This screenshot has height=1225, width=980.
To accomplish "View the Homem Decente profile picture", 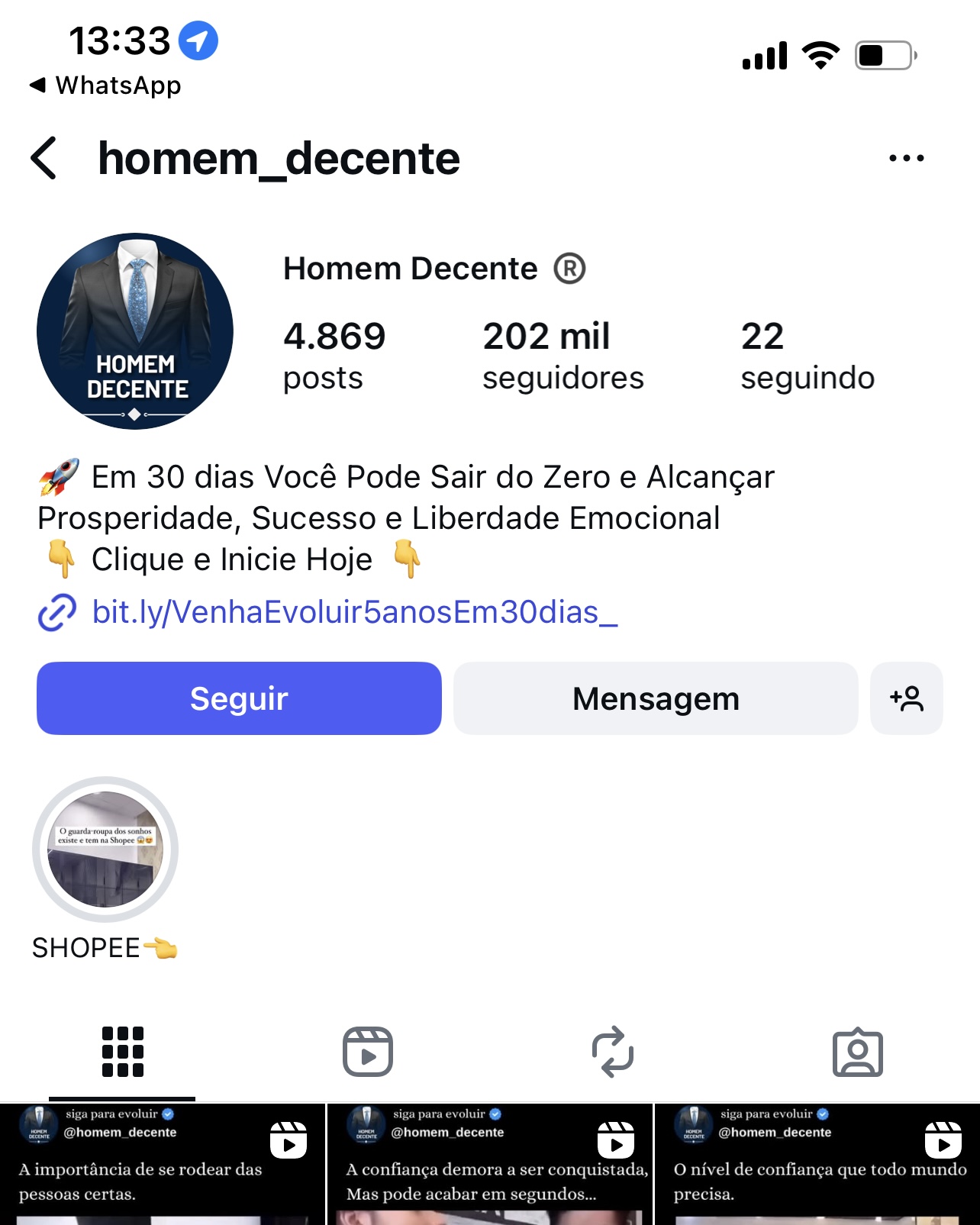I will (135, 331).
